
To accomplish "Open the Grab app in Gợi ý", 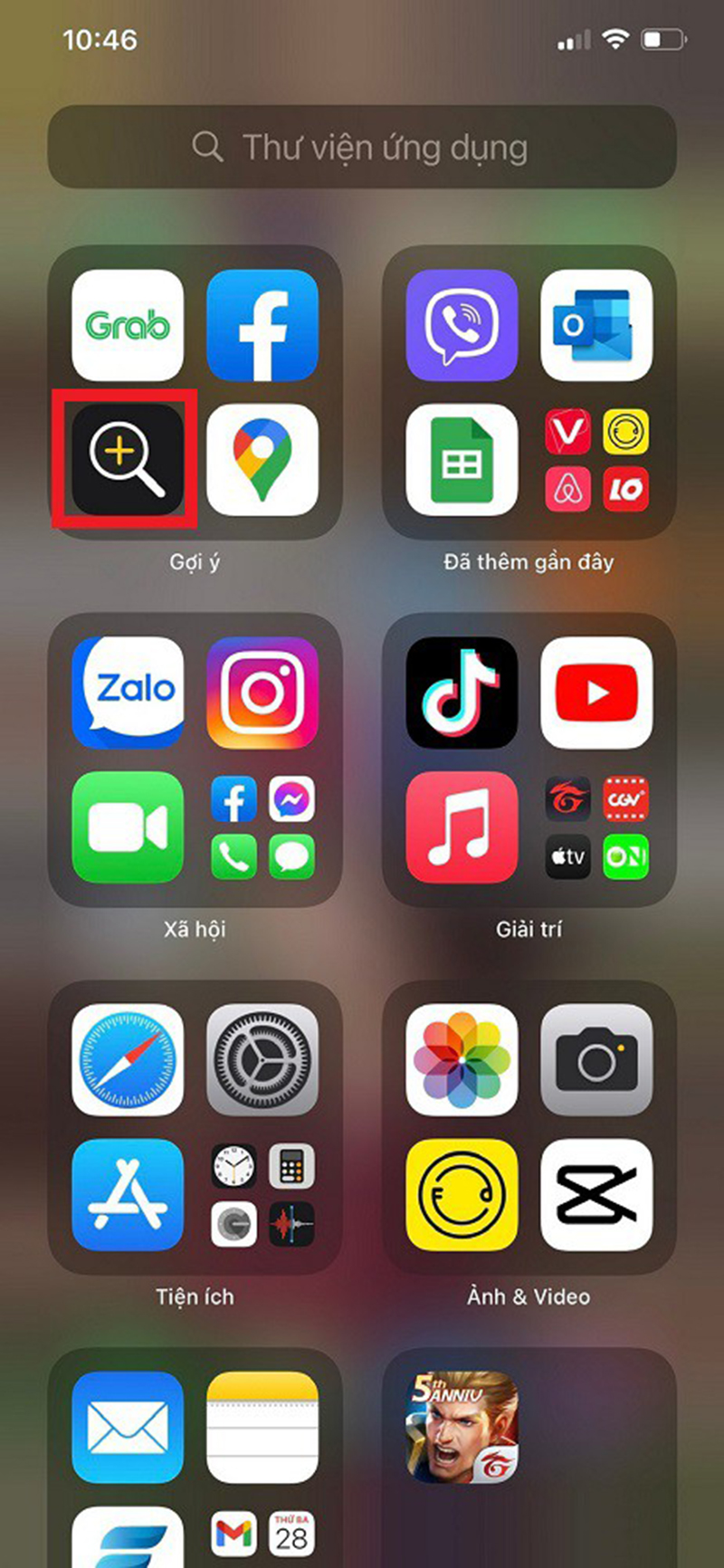I will tap(127, 326).
